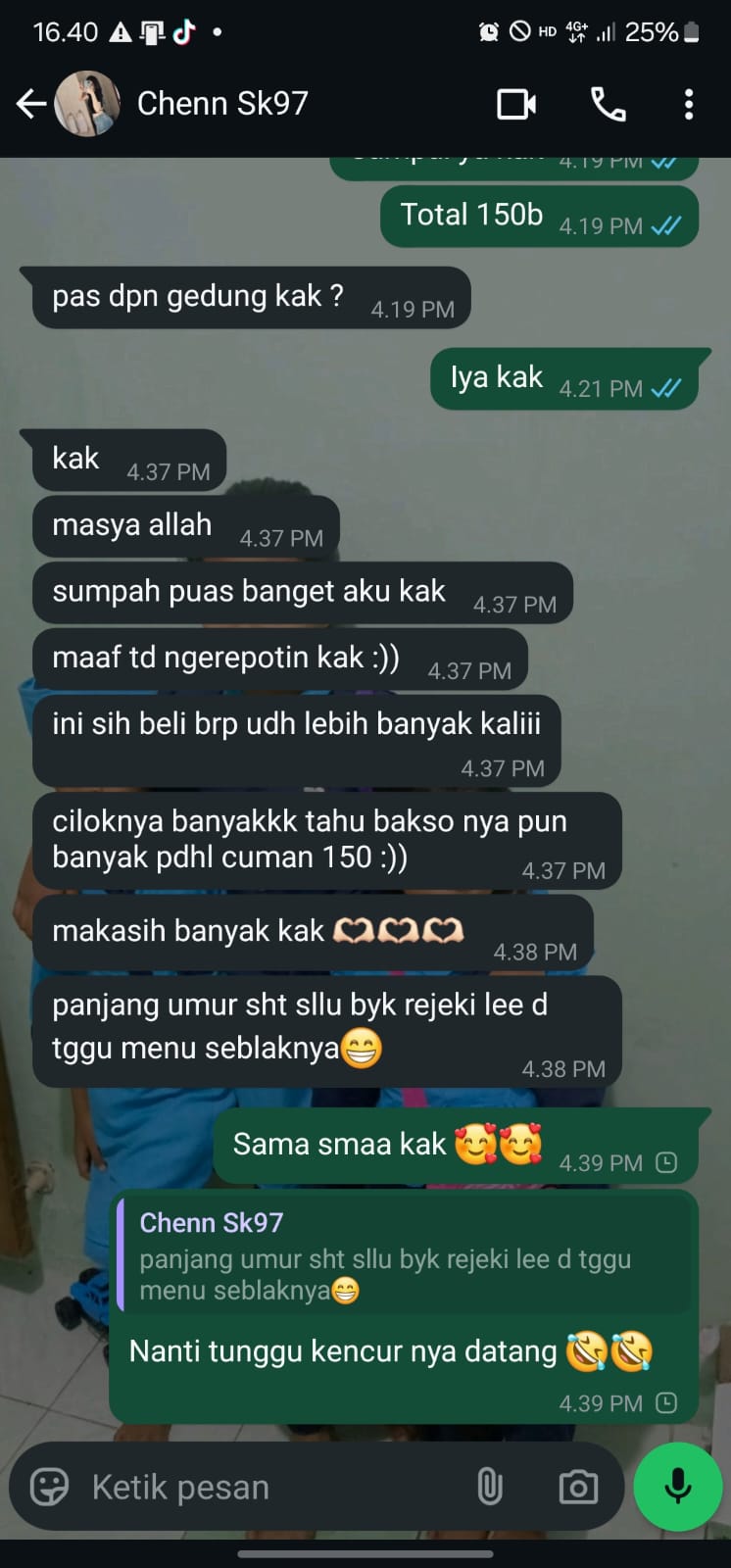Open contact info for Chenn Sk97
Image resolution: width=731 pixels, height=1568 pixels.
pos(222,104)
